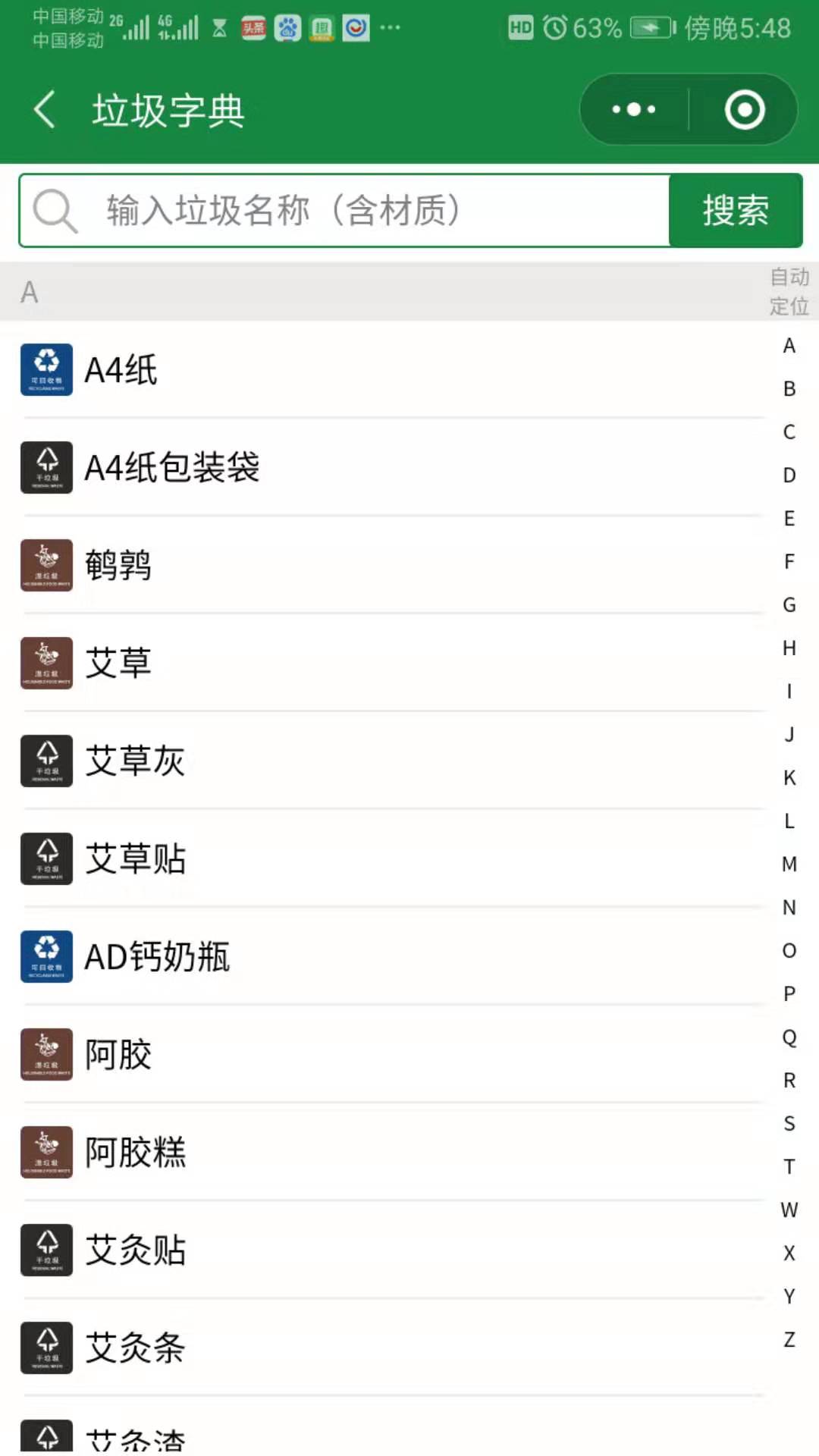Viewport: 819px width, 1456px height.
Task: Select 鹌鹑 from the list
Action: click(394, 566)
